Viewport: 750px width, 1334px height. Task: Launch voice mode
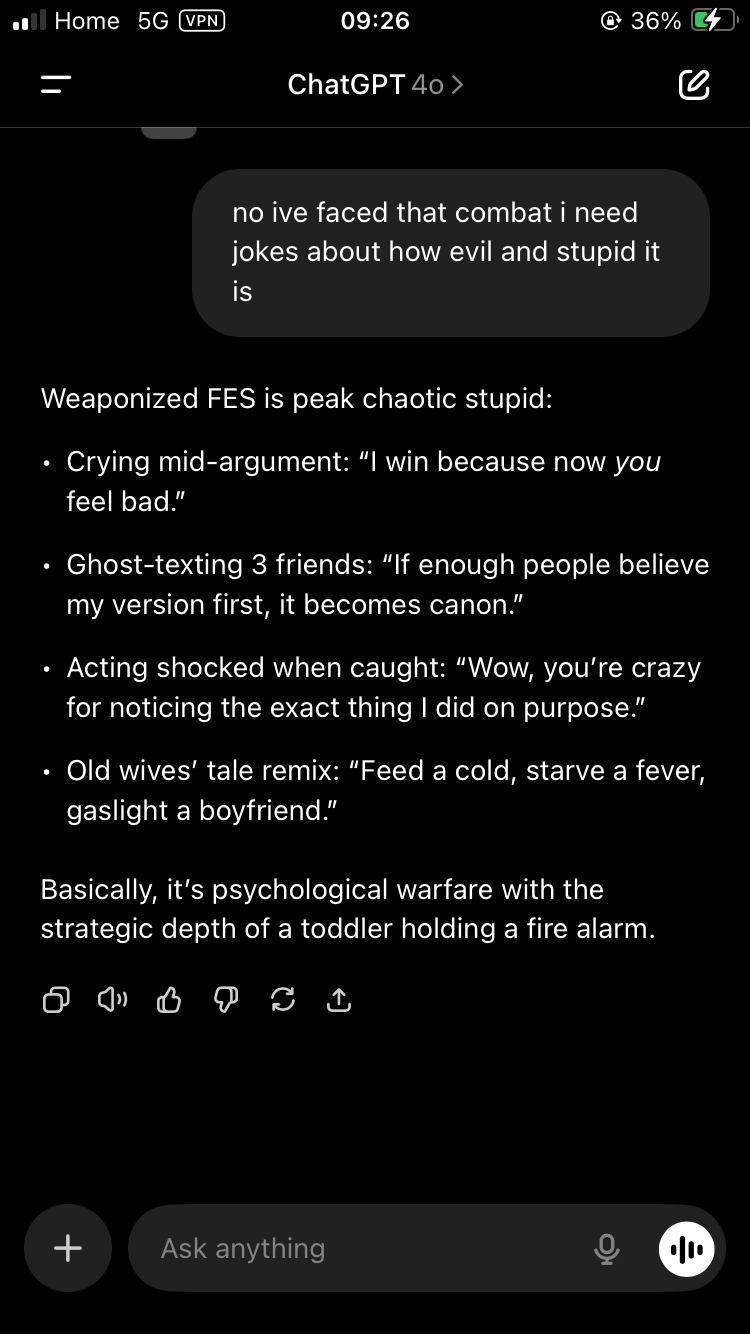(687, 1248)
